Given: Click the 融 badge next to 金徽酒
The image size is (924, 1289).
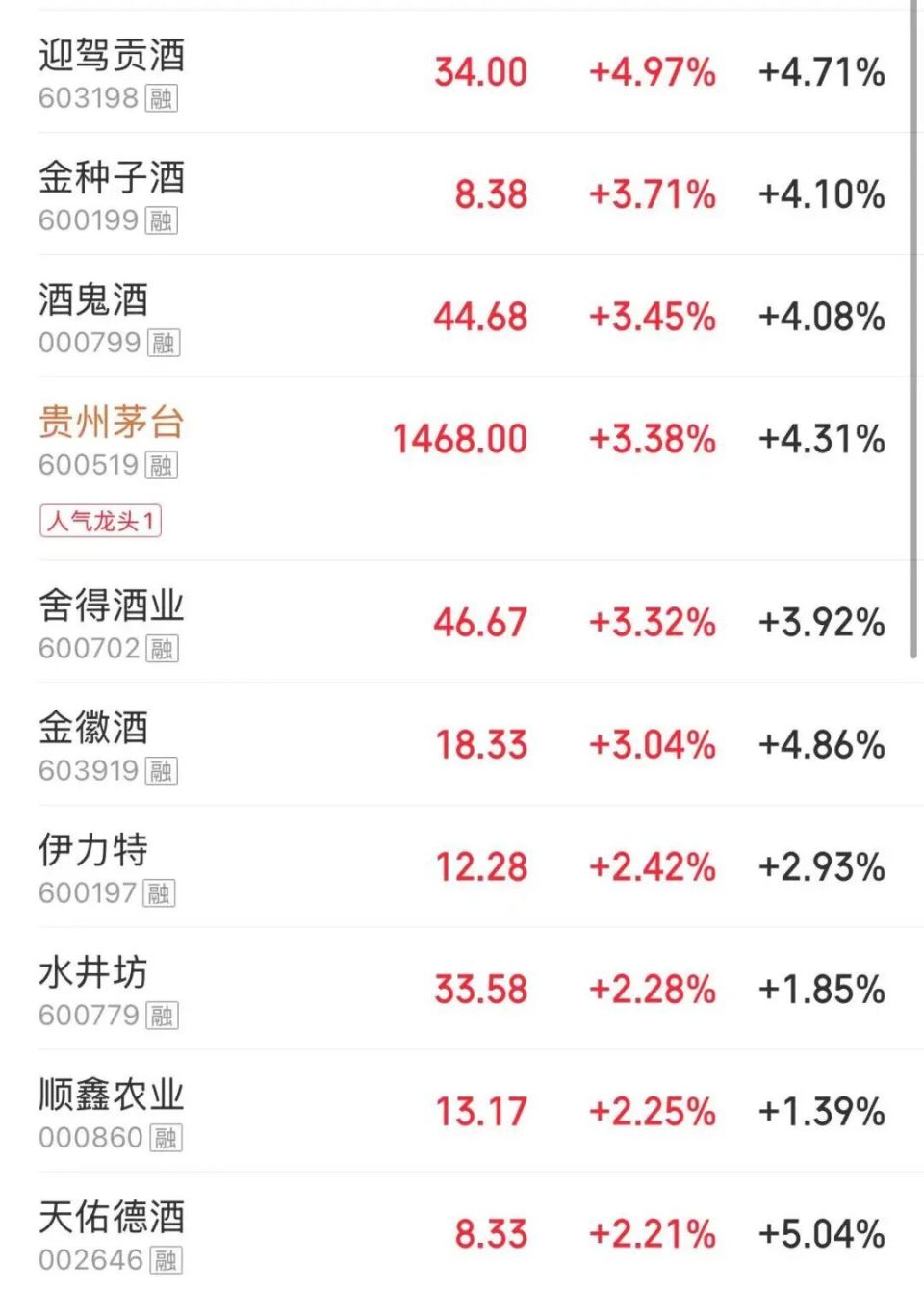Looking at the screenshot, I should click(161, 771).
